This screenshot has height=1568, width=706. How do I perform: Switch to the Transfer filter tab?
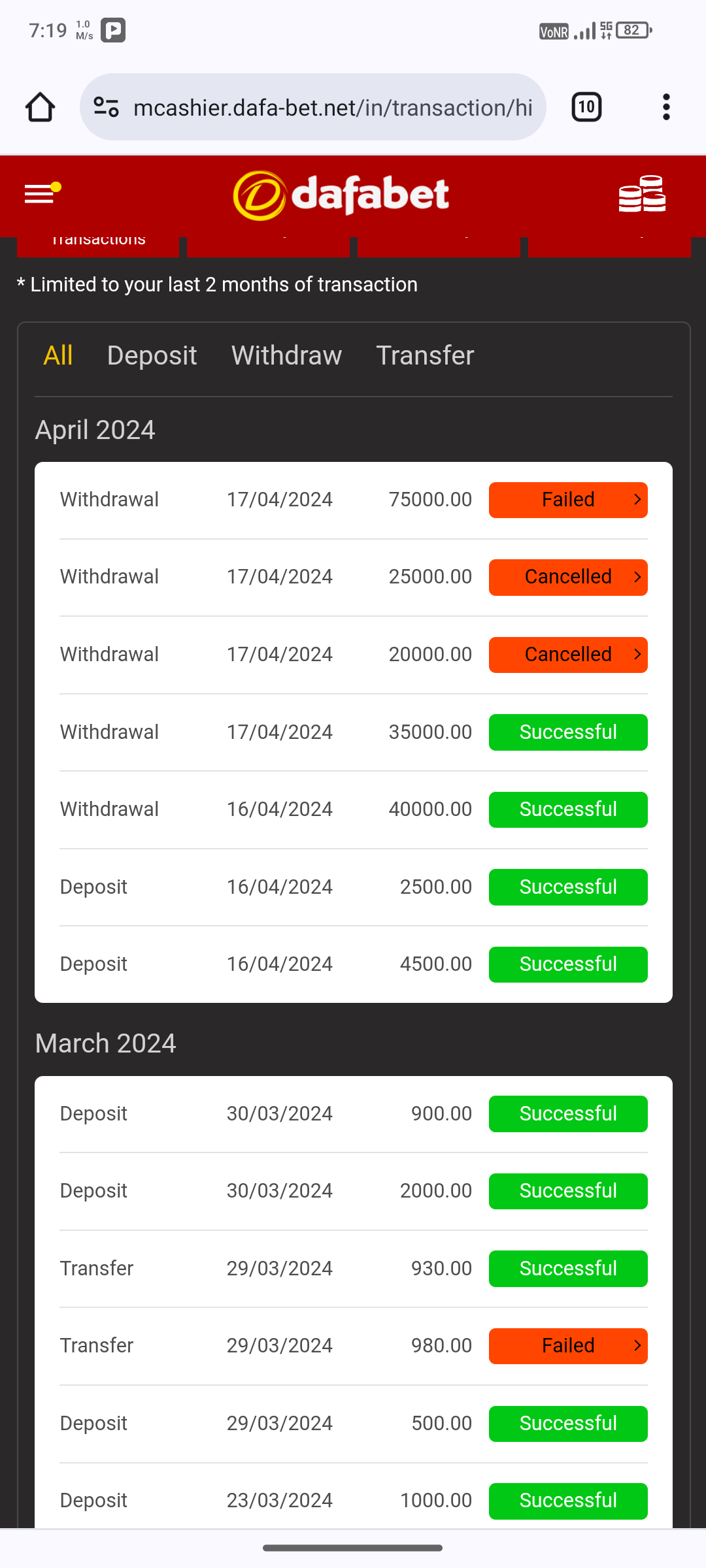pyautogui.click(x=425, y=355)
